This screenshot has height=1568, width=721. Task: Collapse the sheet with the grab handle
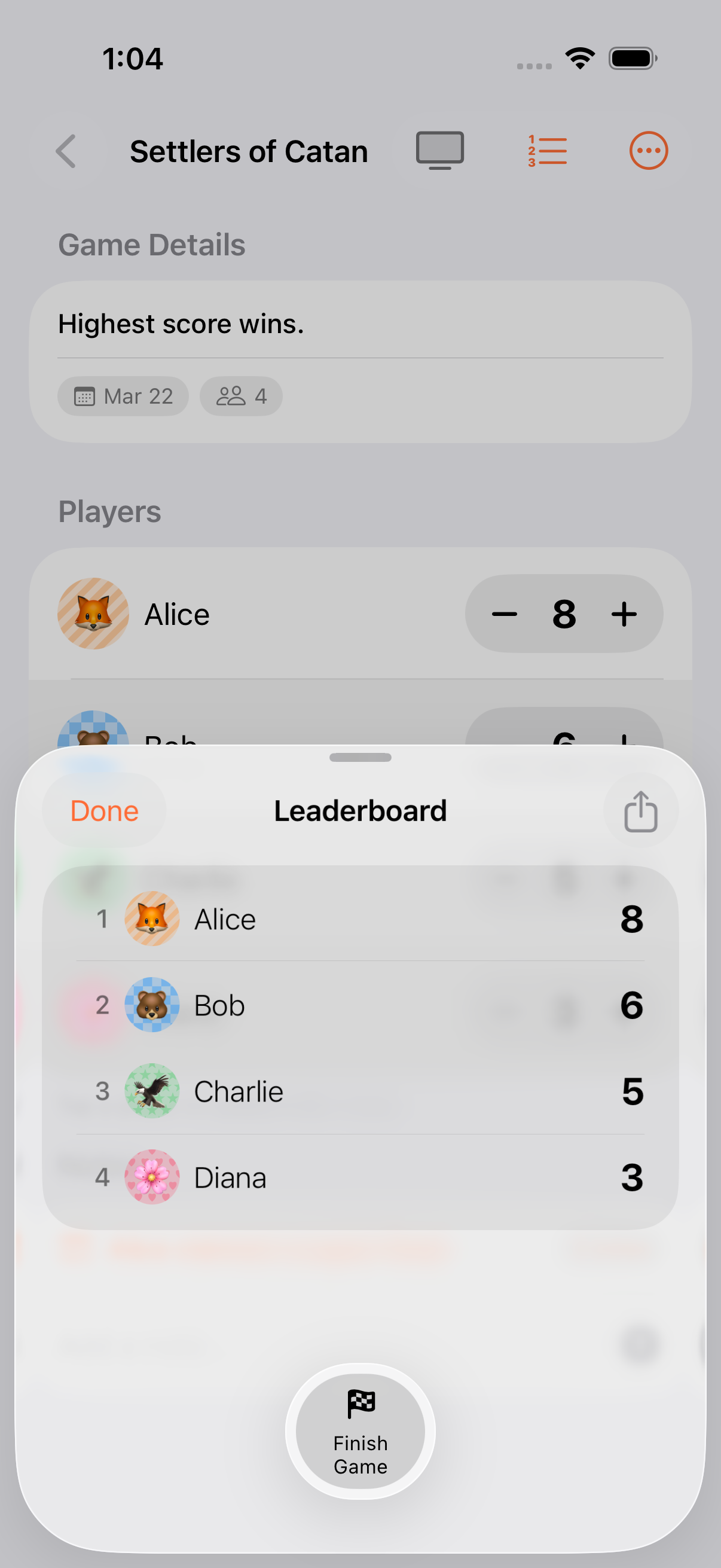[360, 757]
